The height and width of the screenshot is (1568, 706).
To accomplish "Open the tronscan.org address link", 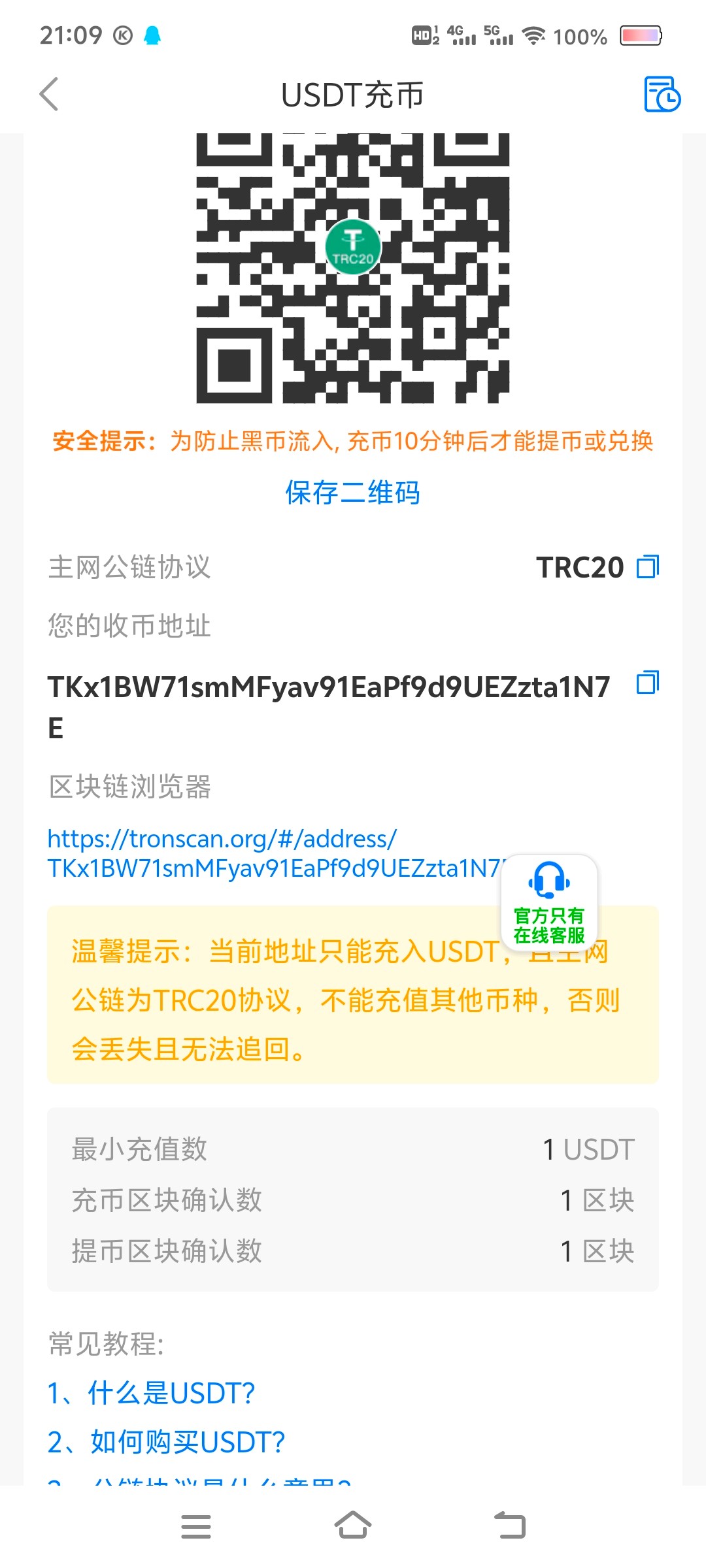I will tap(261, 853).
